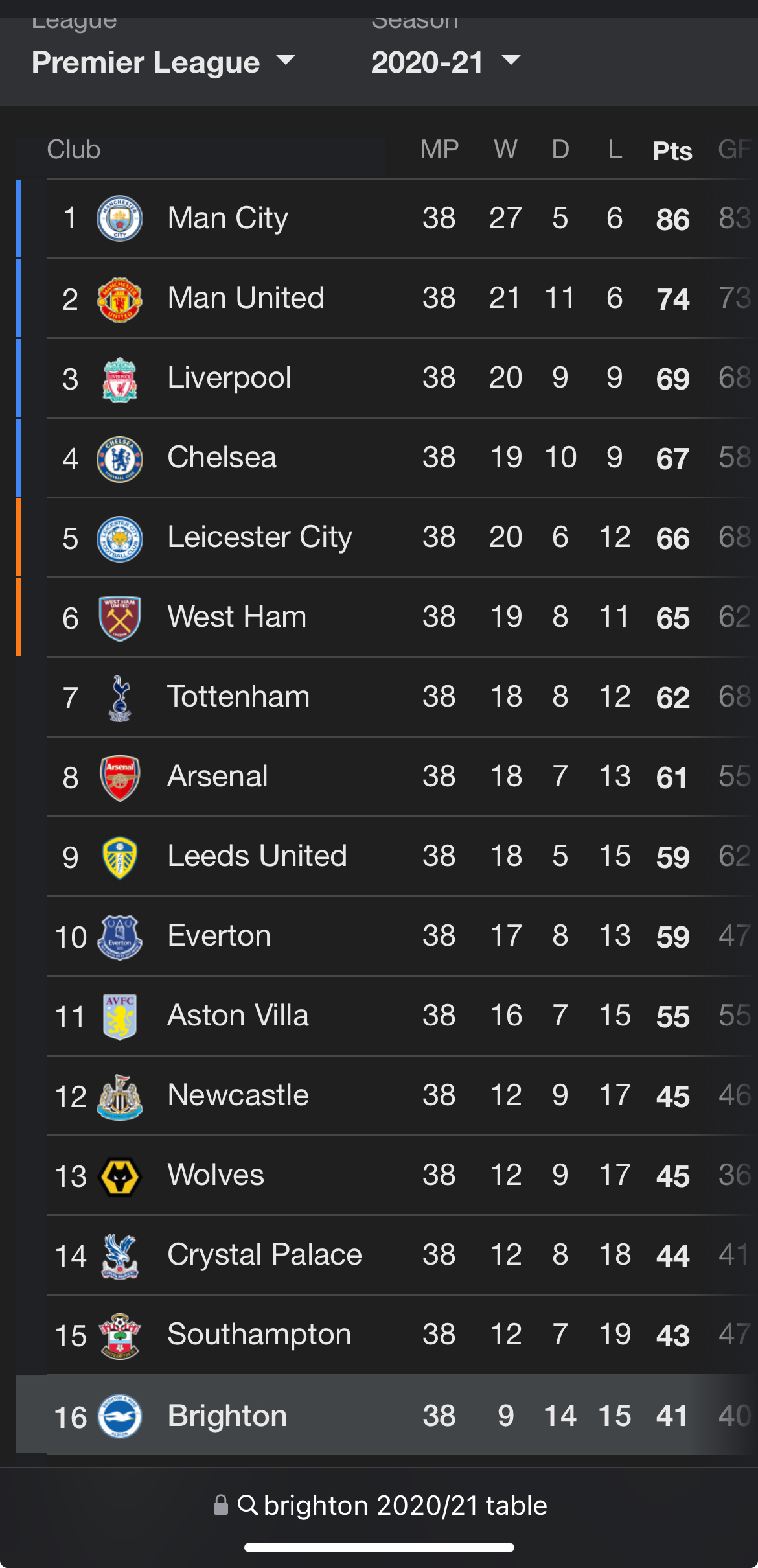Select Crystal Palace in the standings
The image size is (758, 1568).
[x=387, y=1255]
